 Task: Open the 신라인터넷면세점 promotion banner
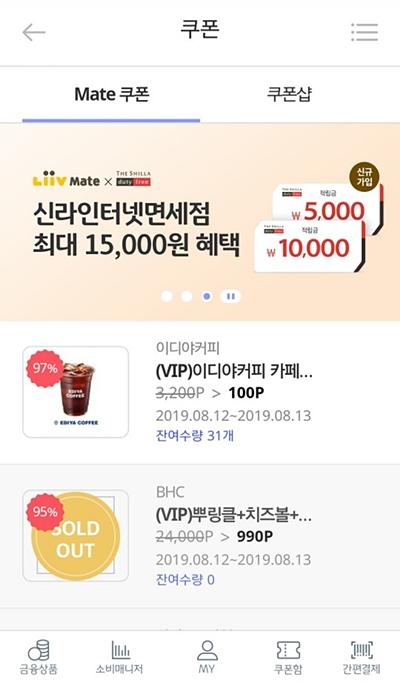pos(200,222)
